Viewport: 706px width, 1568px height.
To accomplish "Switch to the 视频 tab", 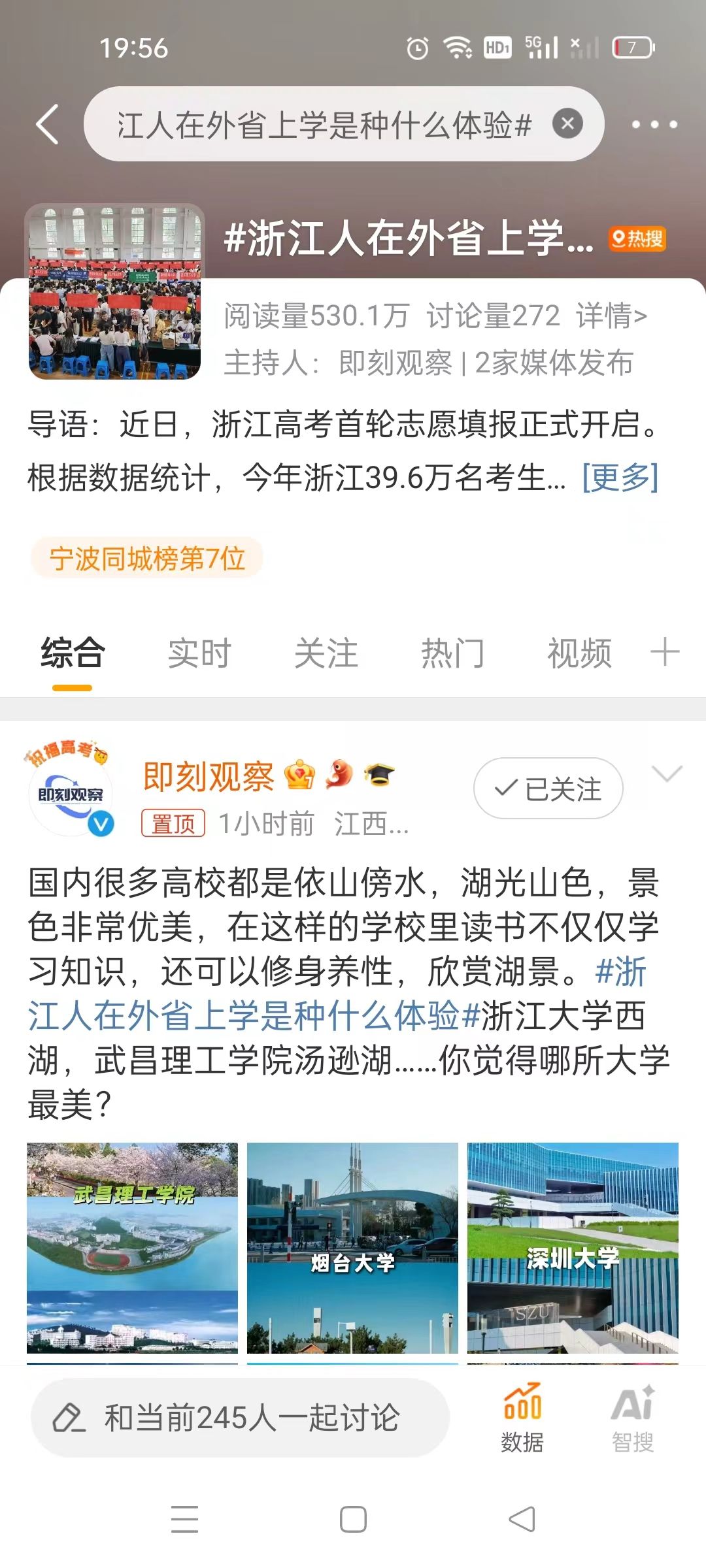I will (x=579, y=653).
